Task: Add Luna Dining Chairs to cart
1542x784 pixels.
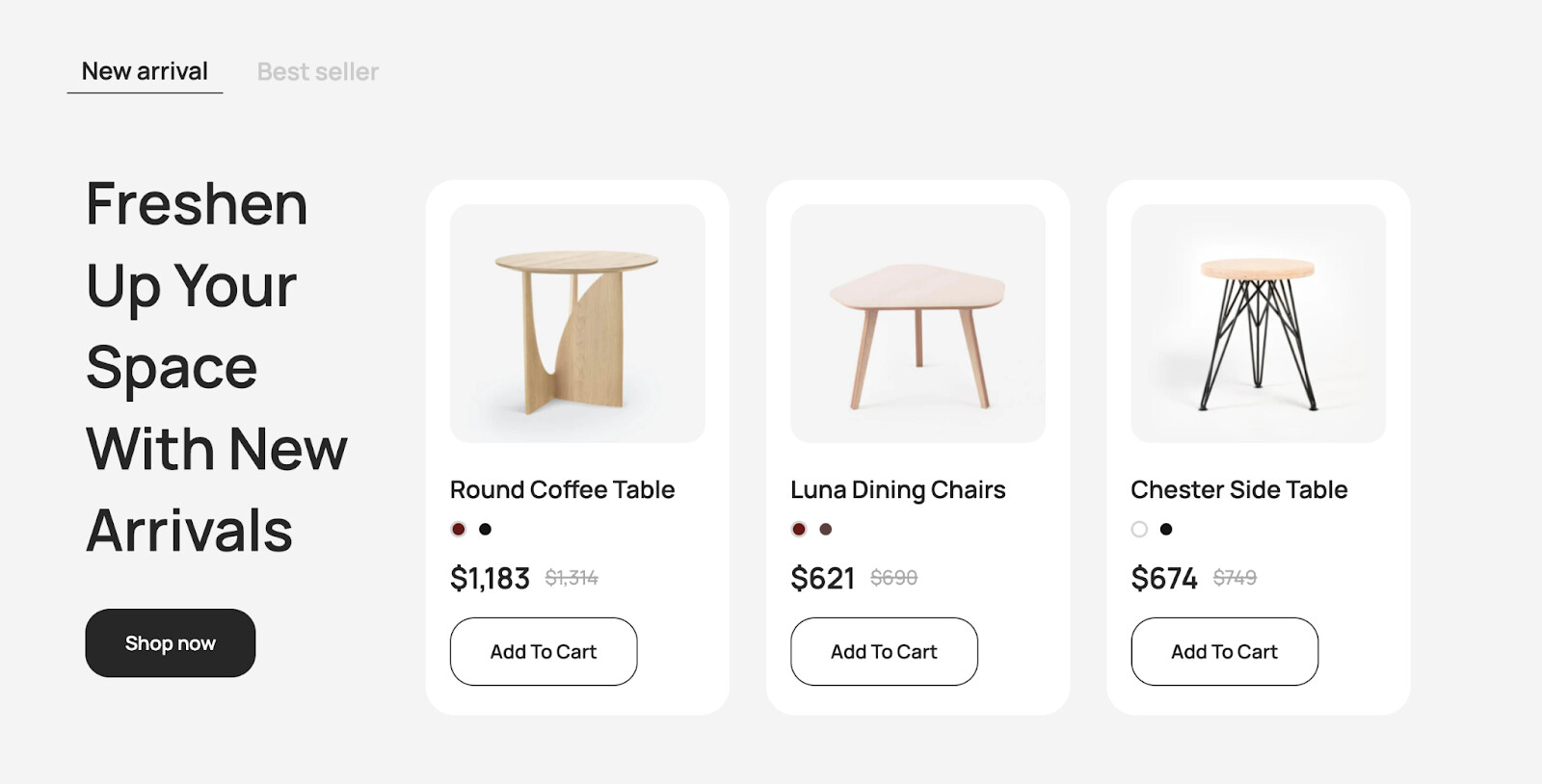Action: coord(884,652)
